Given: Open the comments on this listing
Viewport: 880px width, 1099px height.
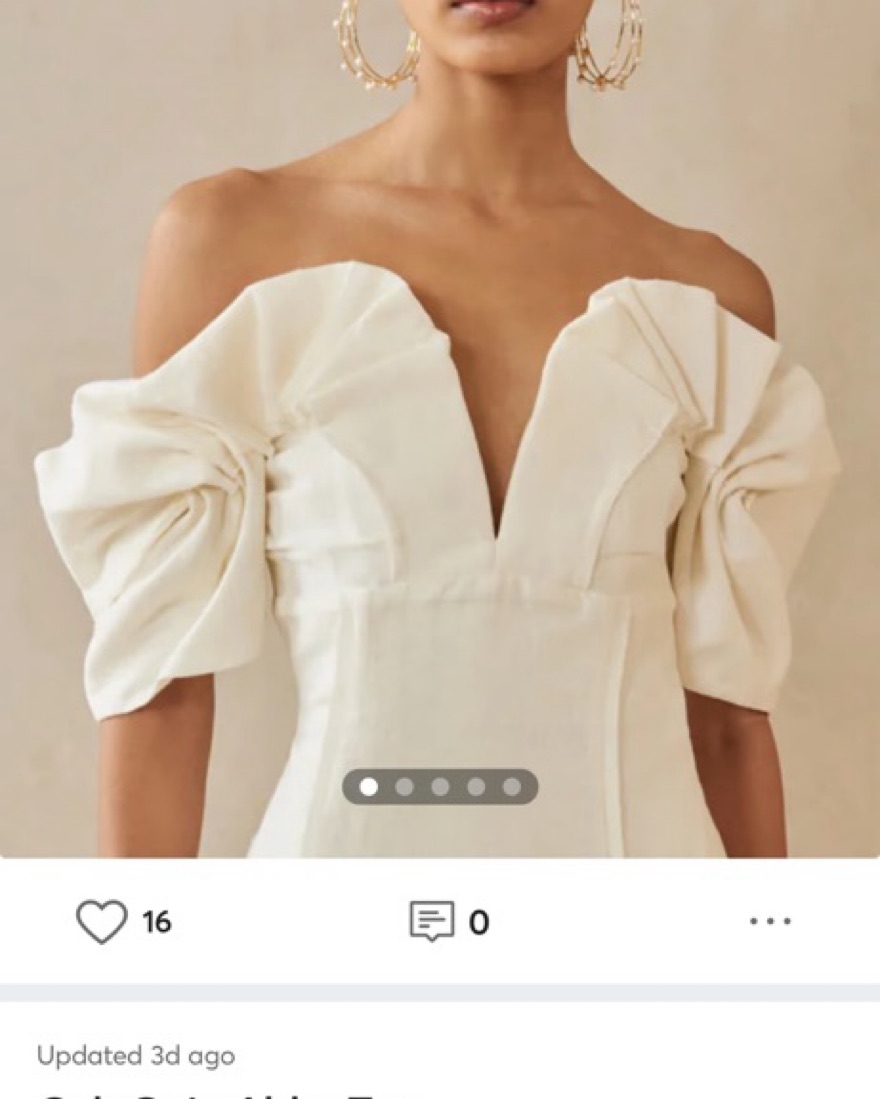Looking at the screenshot, I should [x=432, y=921].
